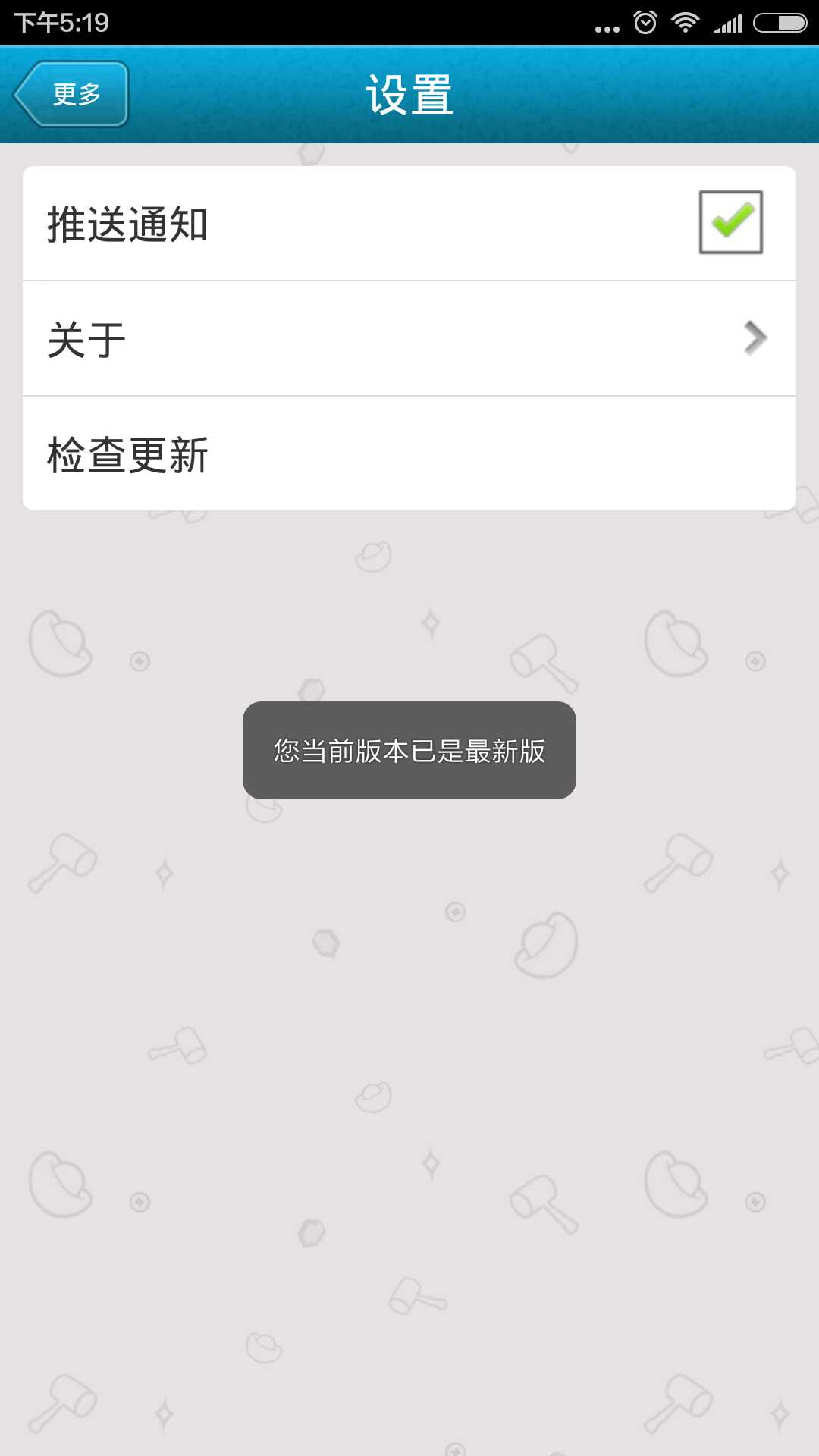Viewport: 819px width, 1456px height.
Task: Tap 检查更新 to check for updates
Action: [409, 453]
